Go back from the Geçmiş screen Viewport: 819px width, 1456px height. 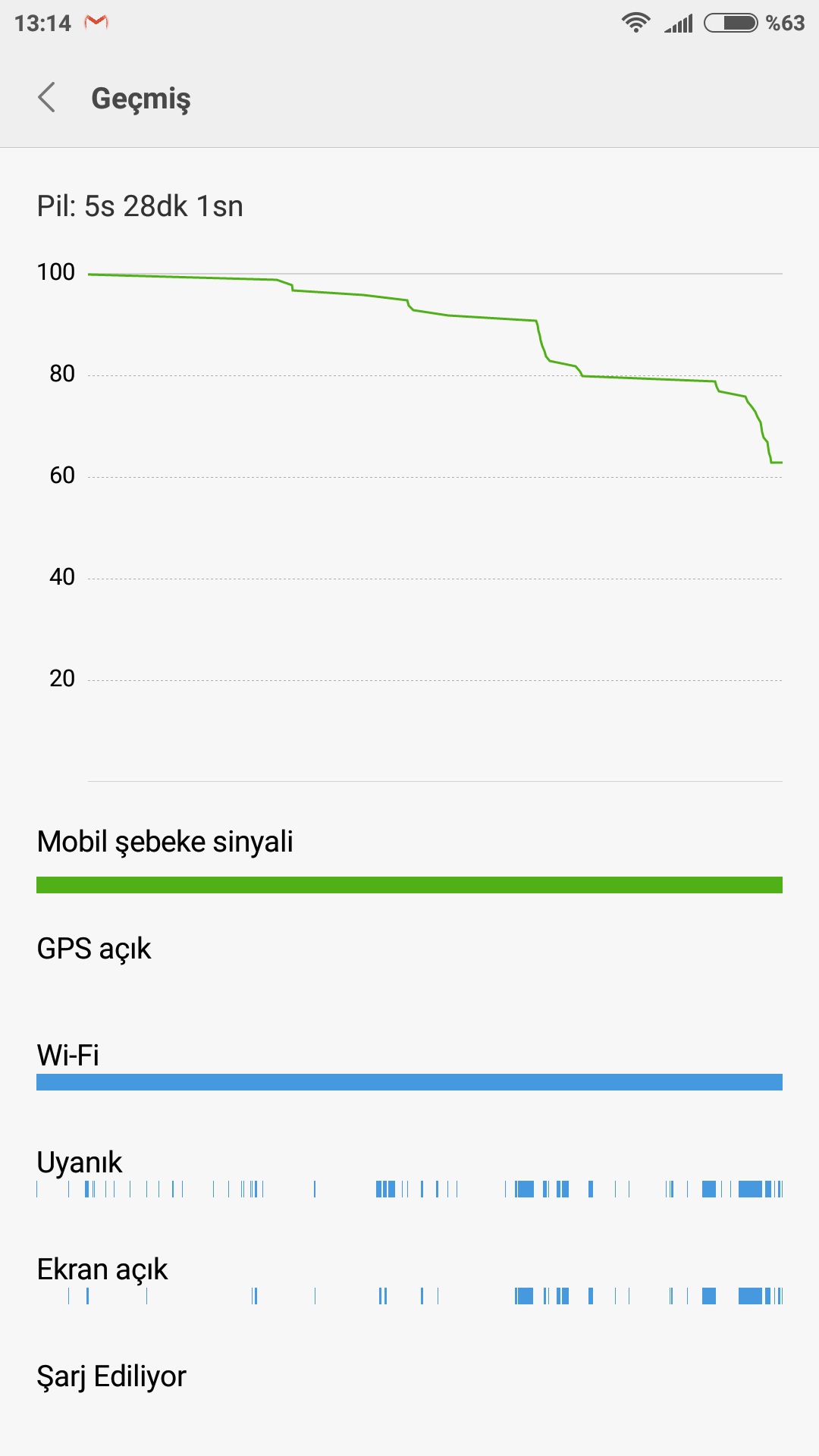[47, 97]
